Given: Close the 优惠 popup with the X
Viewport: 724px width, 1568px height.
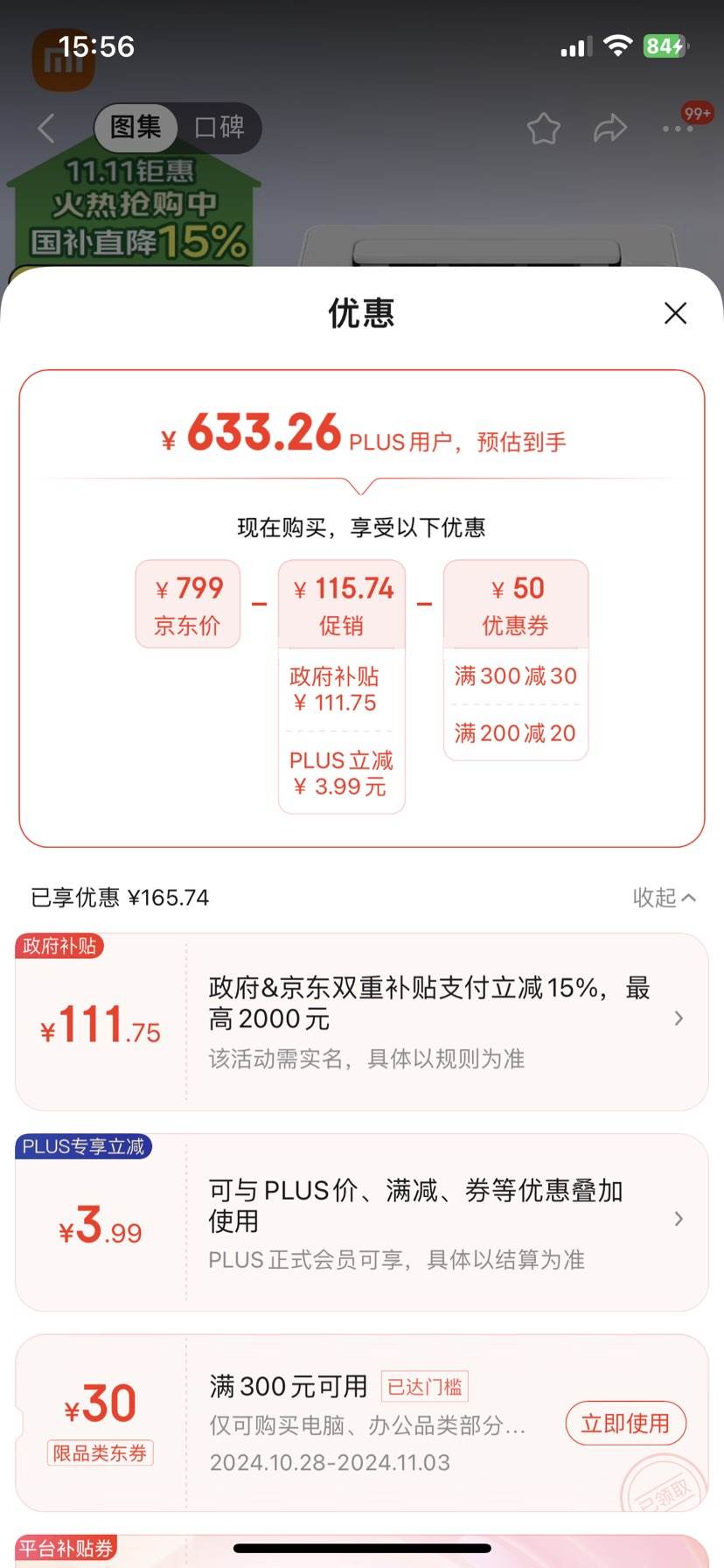Looking at the screenshot, I should tap(675, 313).
